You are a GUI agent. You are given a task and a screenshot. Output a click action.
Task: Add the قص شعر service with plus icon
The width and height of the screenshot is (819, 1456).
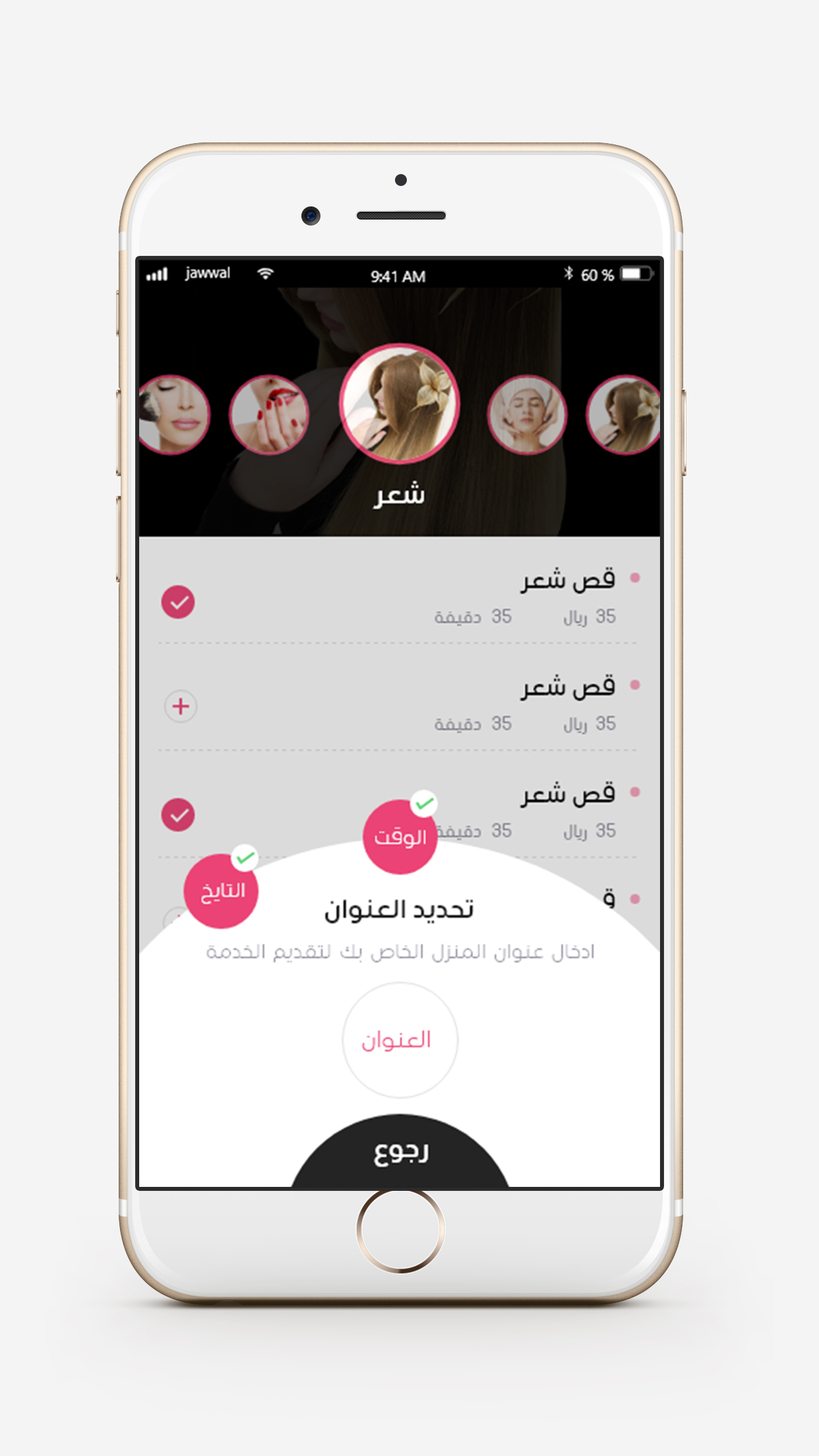[x=180, y=706]
